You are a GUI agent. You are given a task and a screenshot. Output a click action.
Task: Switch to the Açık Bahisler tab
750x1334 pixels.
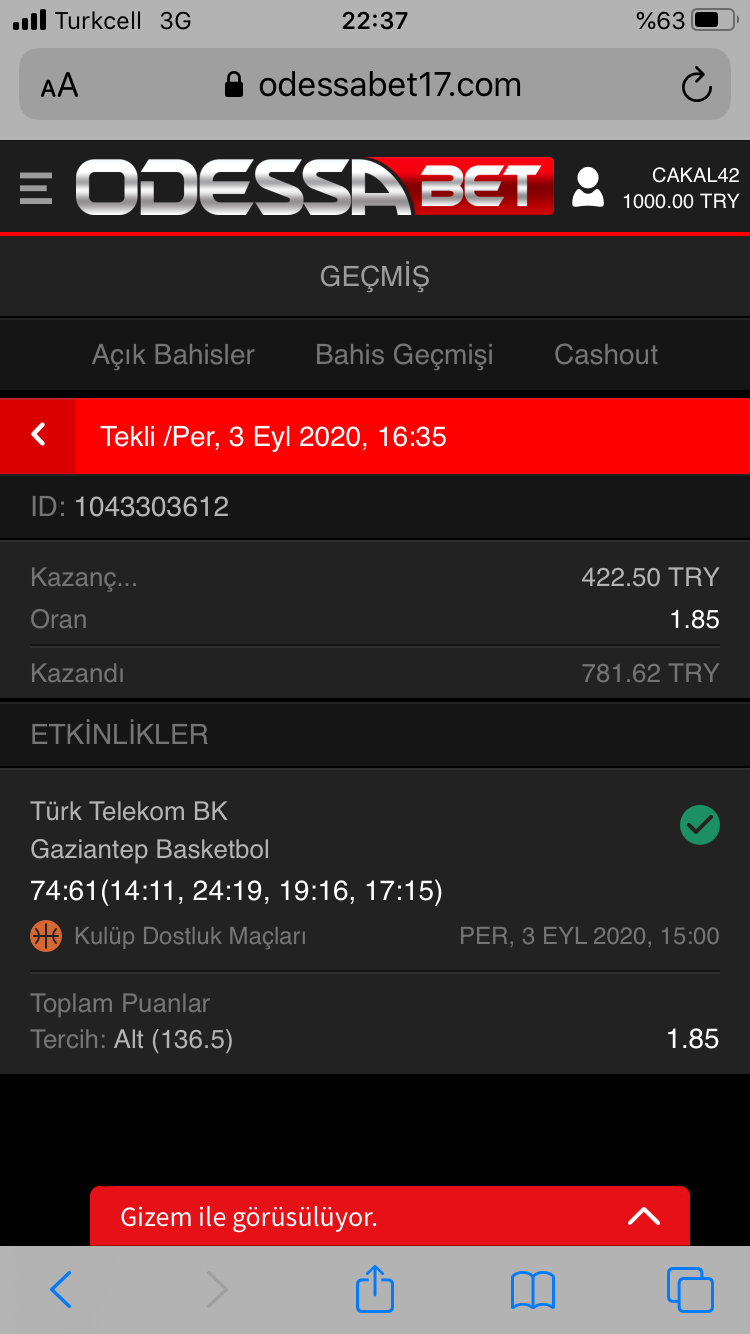click(173, 355)
